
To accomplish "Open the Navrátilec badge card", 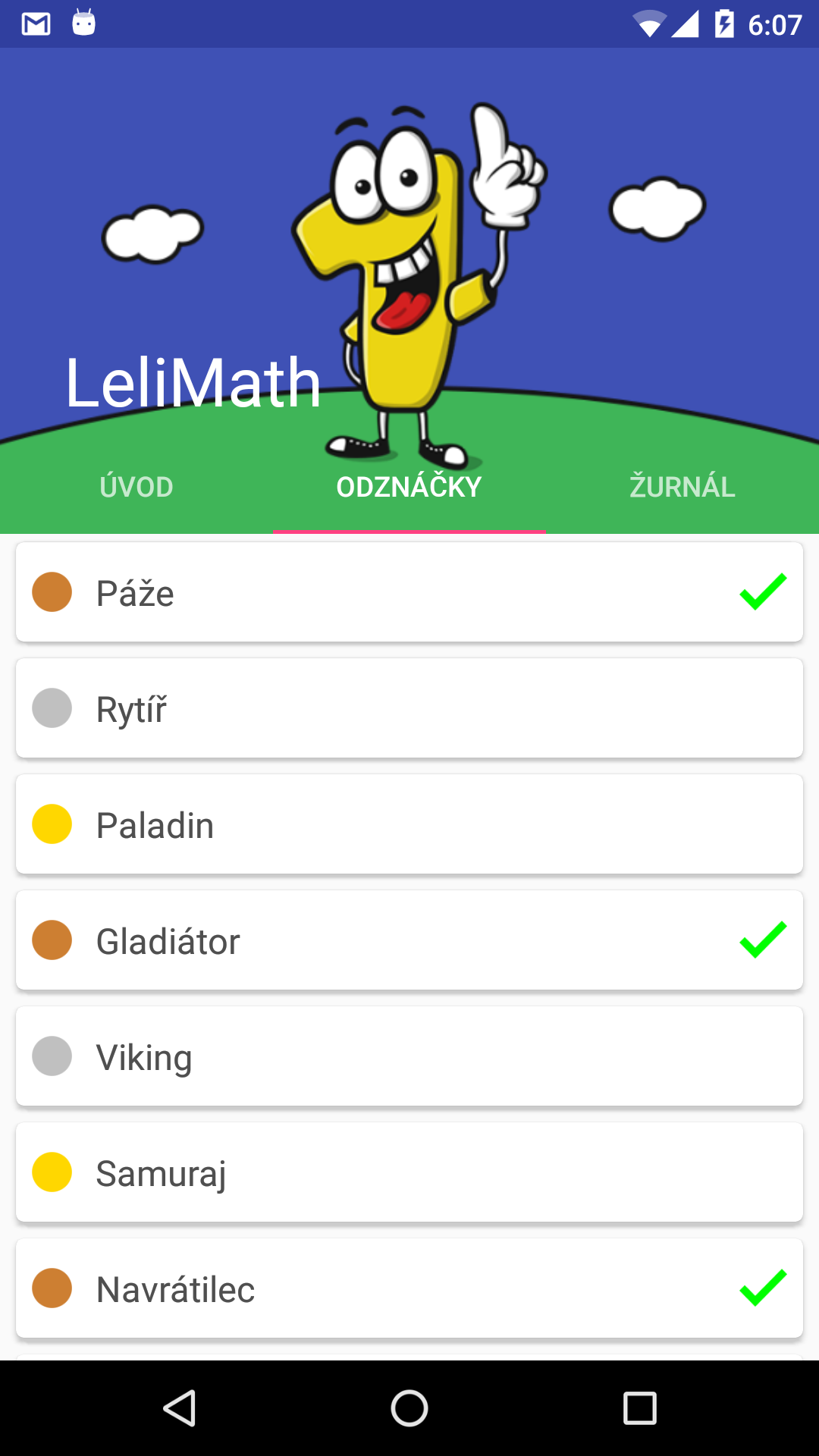I will 409,1288.
